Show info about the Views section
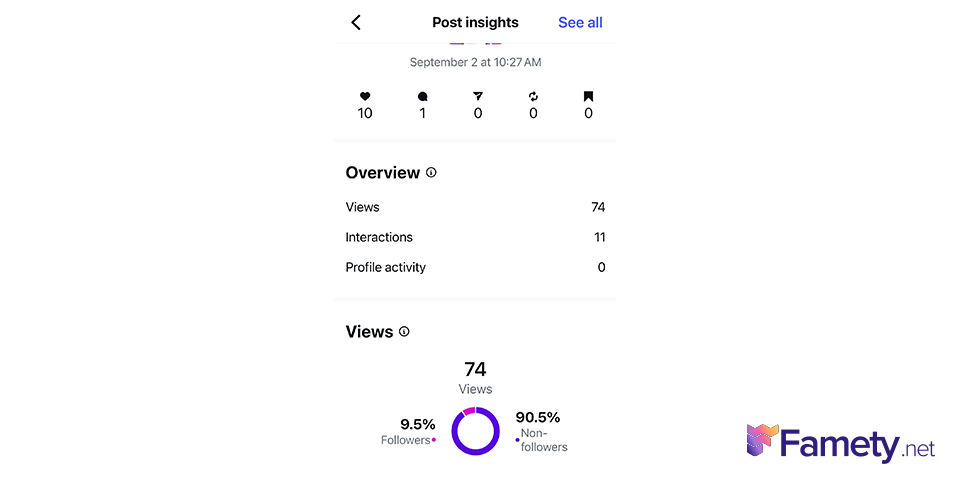 (404, 332)
